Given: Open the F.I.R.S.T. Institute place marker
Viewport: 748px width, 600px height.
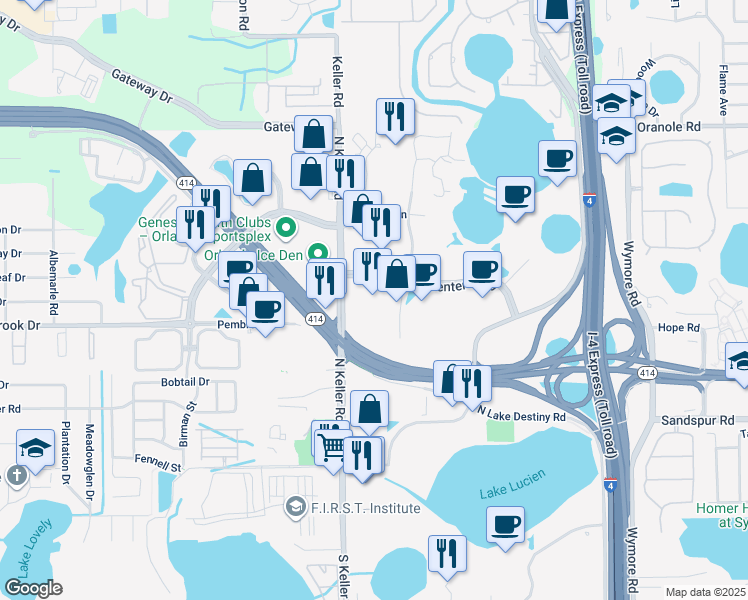Looking at the screenshot, I should point(296,508).
